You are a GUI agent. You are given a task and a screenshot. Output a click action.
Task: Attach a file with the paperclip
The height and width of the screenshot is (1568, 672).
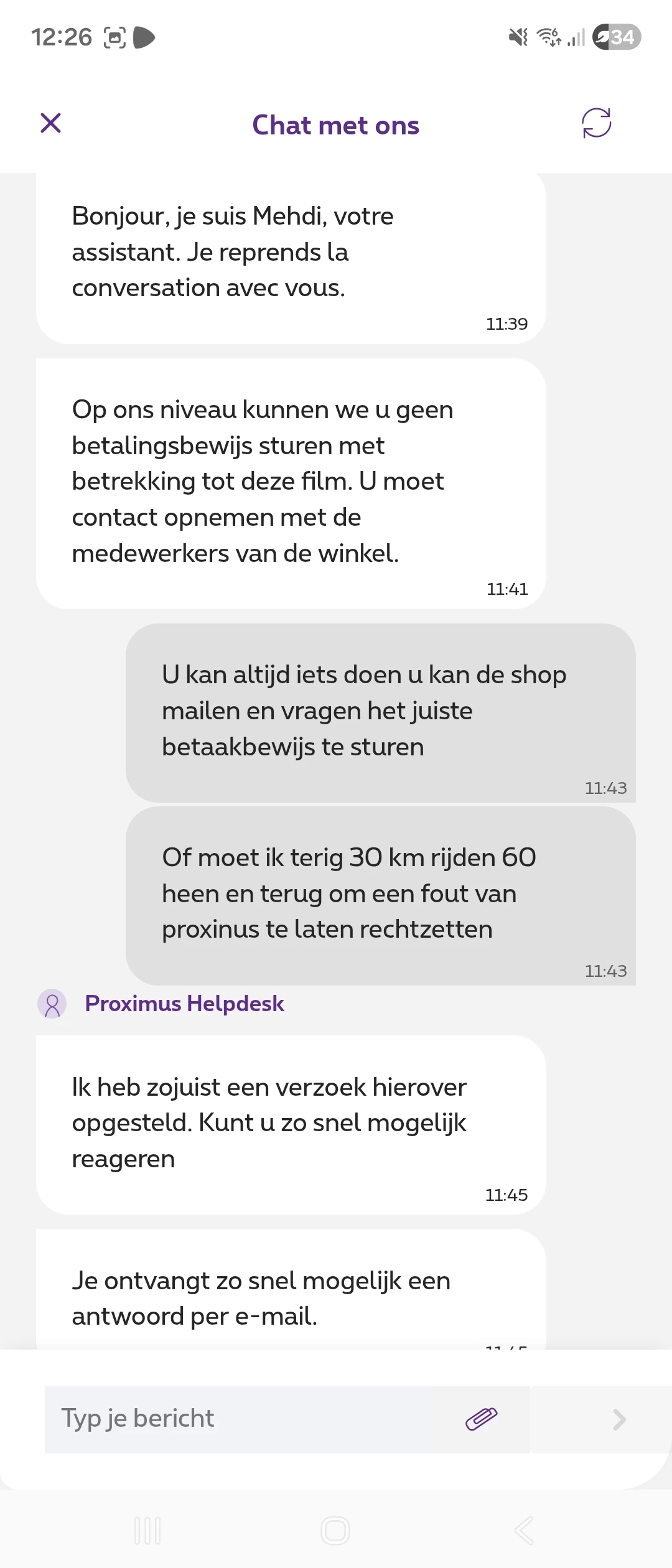[482, 1419]
